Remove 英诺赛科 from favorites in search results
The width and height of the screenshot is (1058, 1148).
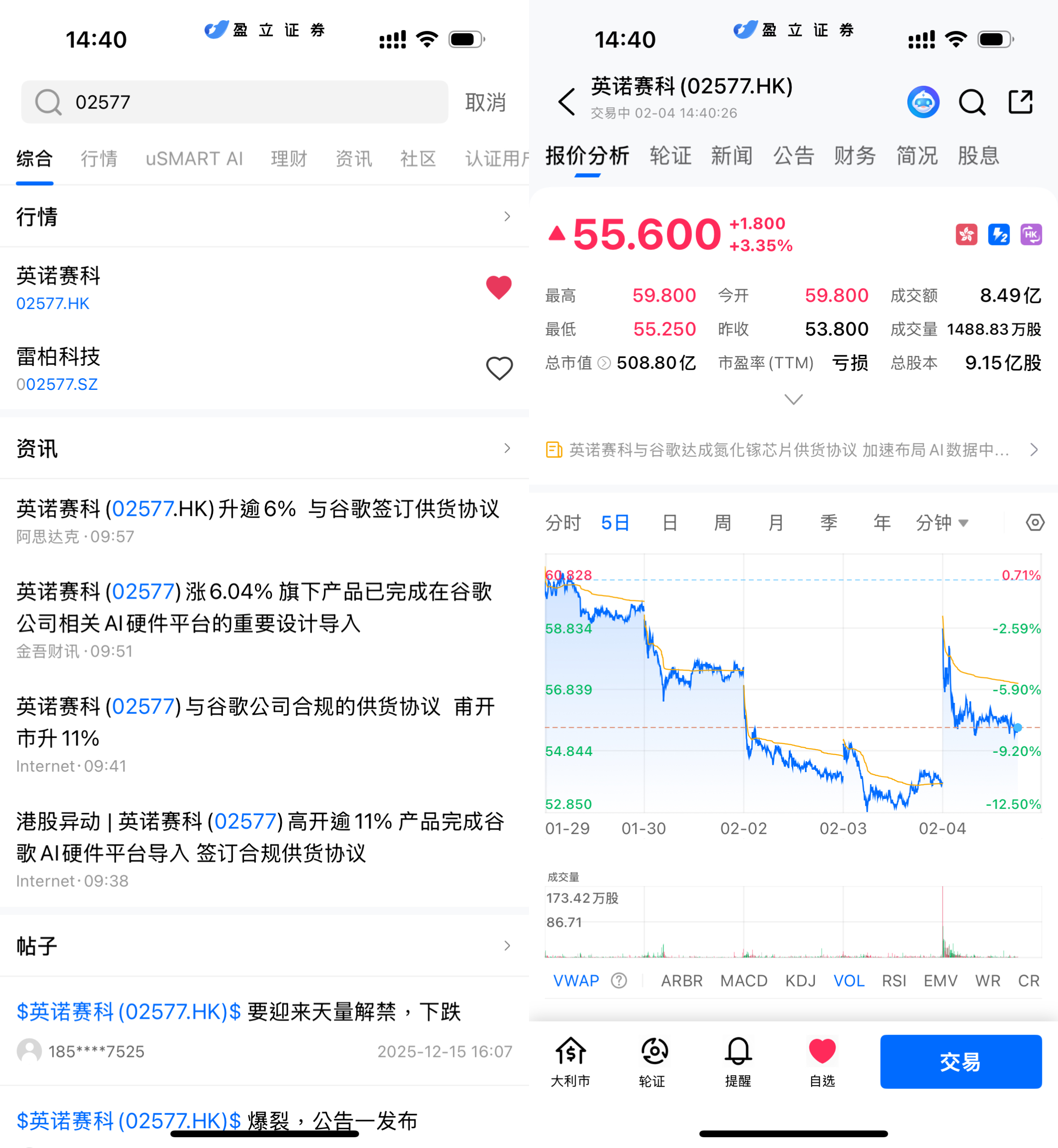[498, 287]
